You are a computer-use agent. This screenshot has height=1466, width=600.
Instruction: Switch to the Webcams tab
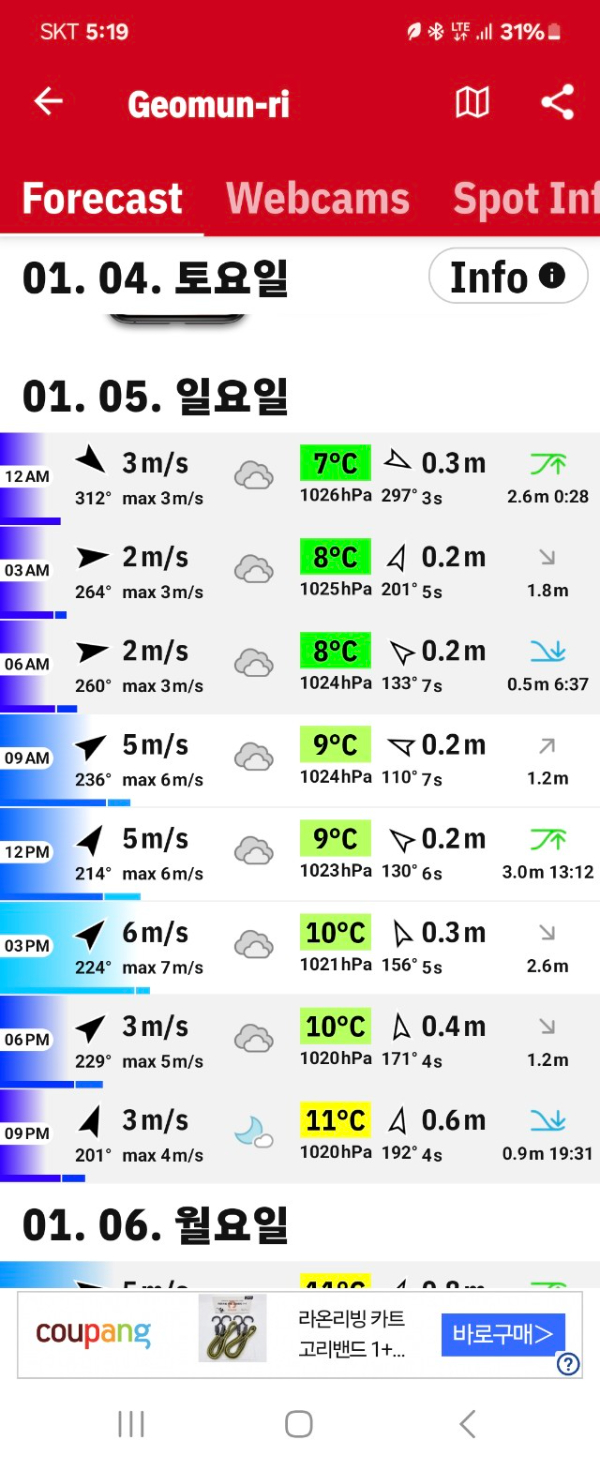[318, 198]
